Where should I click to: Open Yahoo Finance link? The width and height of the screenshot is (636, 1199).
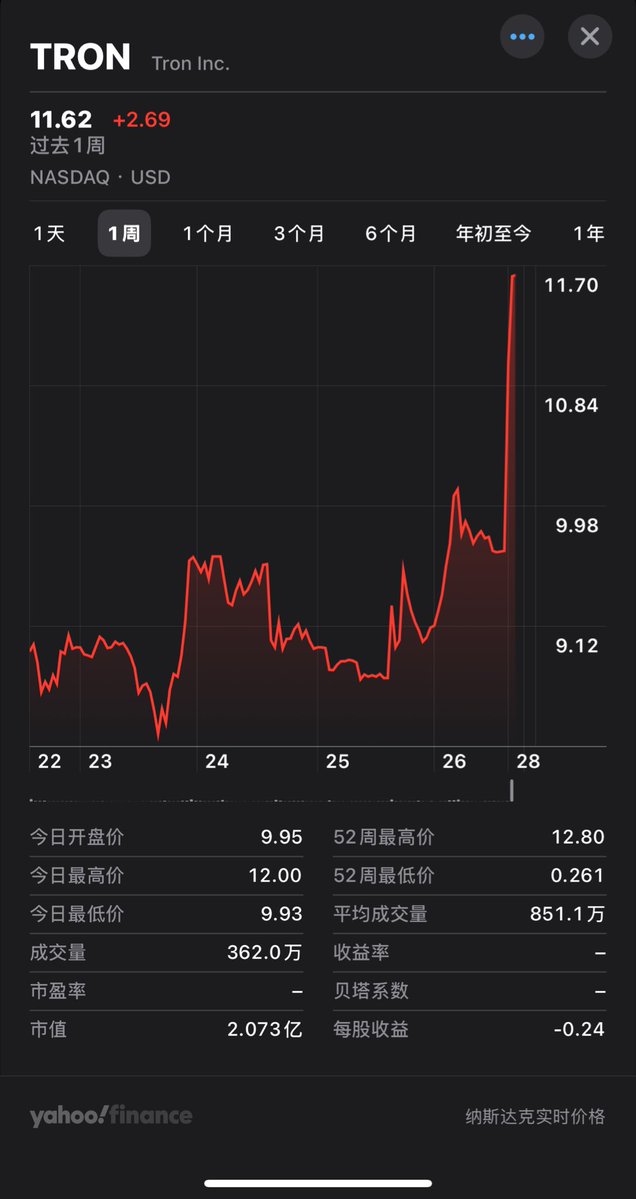111,1116
